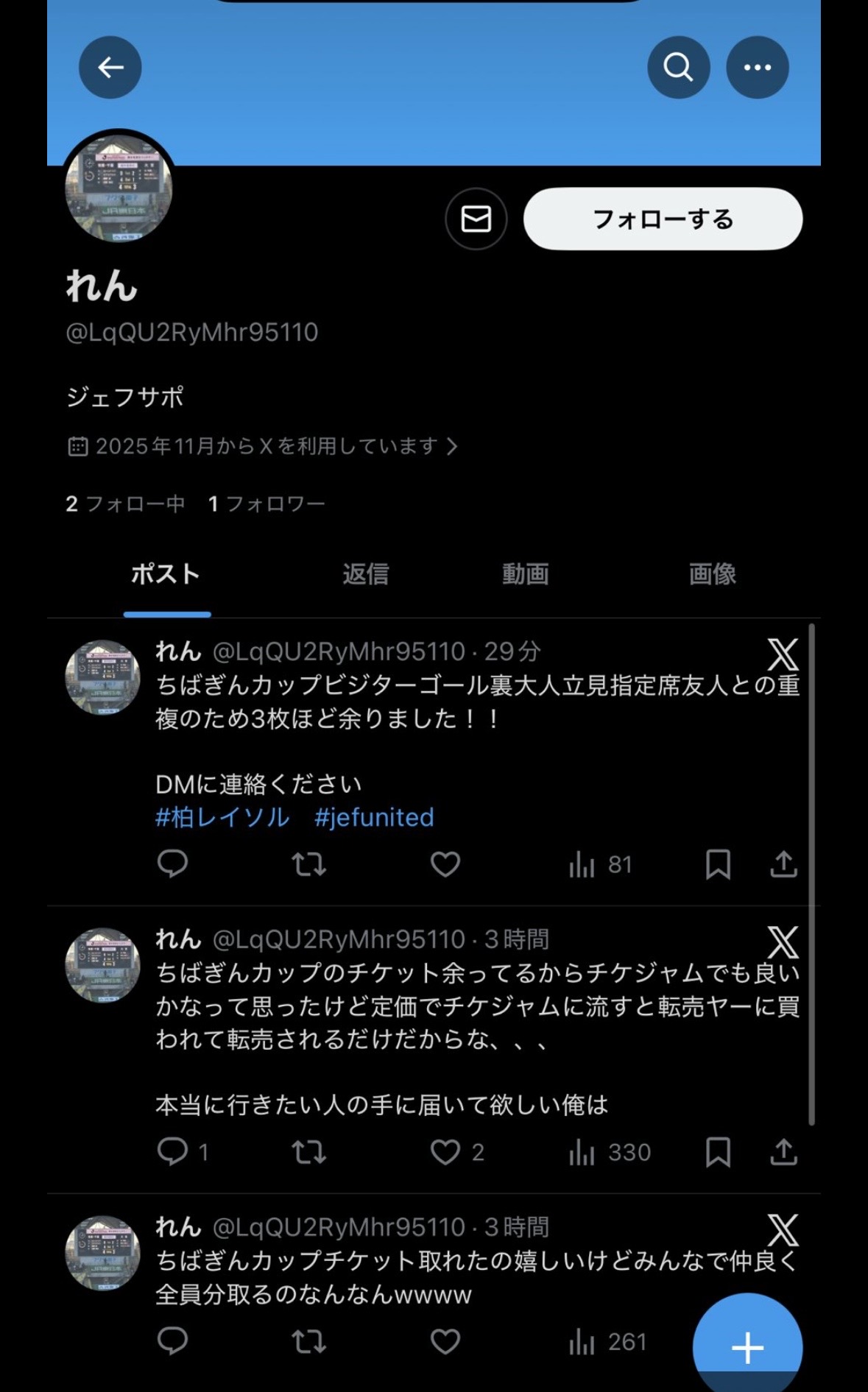Switch to the 画像 tab
868x1392 pixels.
[x=712, y=574]
